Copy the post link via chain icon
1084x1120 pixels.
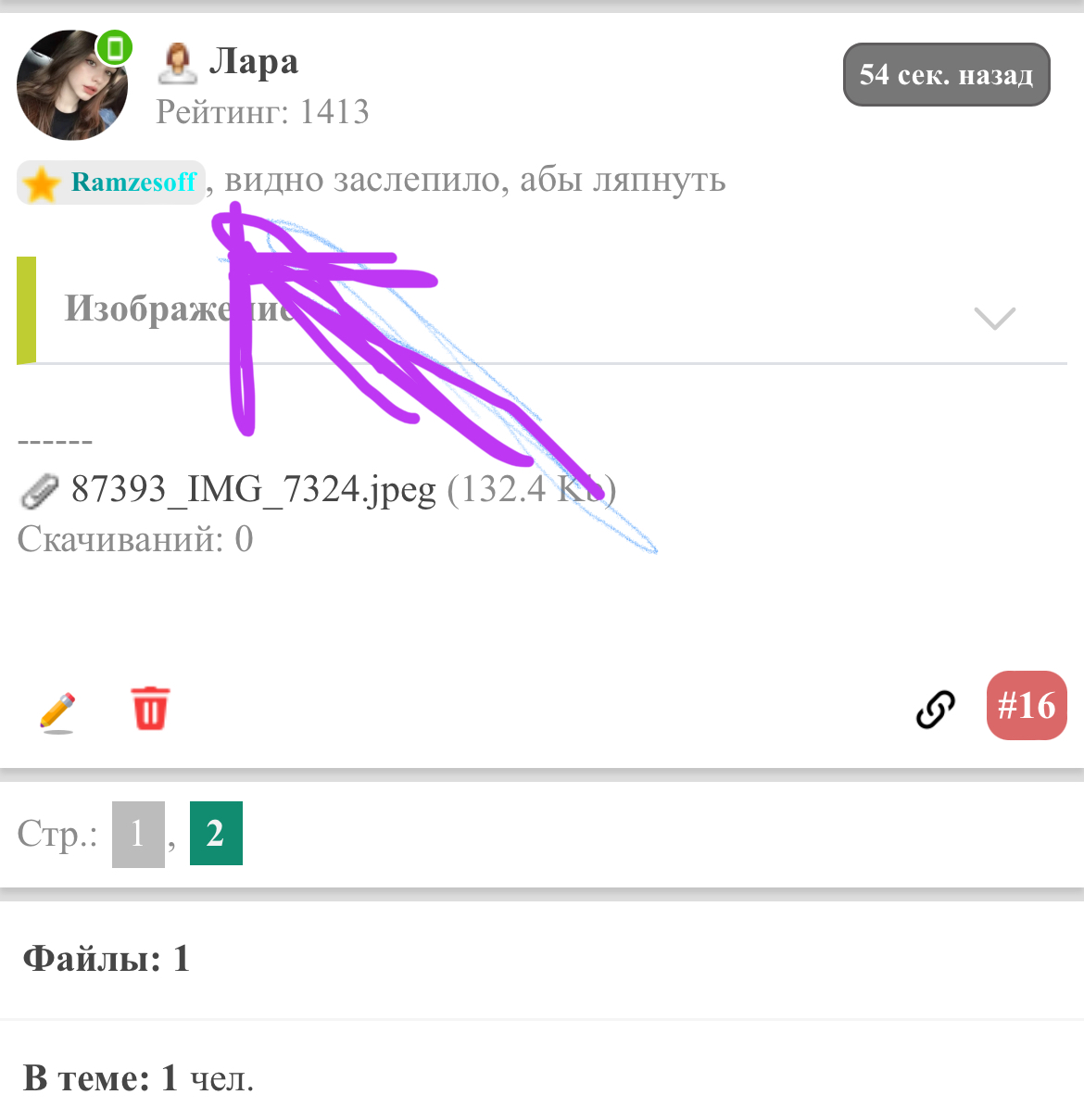click(x=936, y=710)
